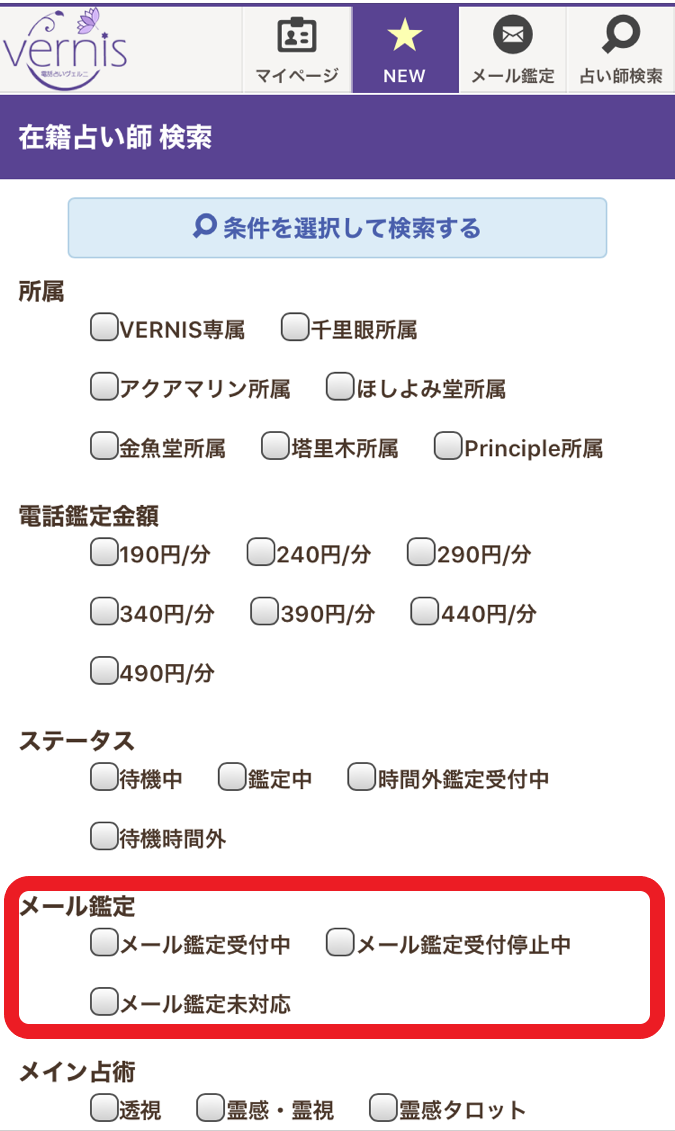The image size is (675, 1131).
Task: Select the 霊感タロット checkbox
Action: [383, 1108]
